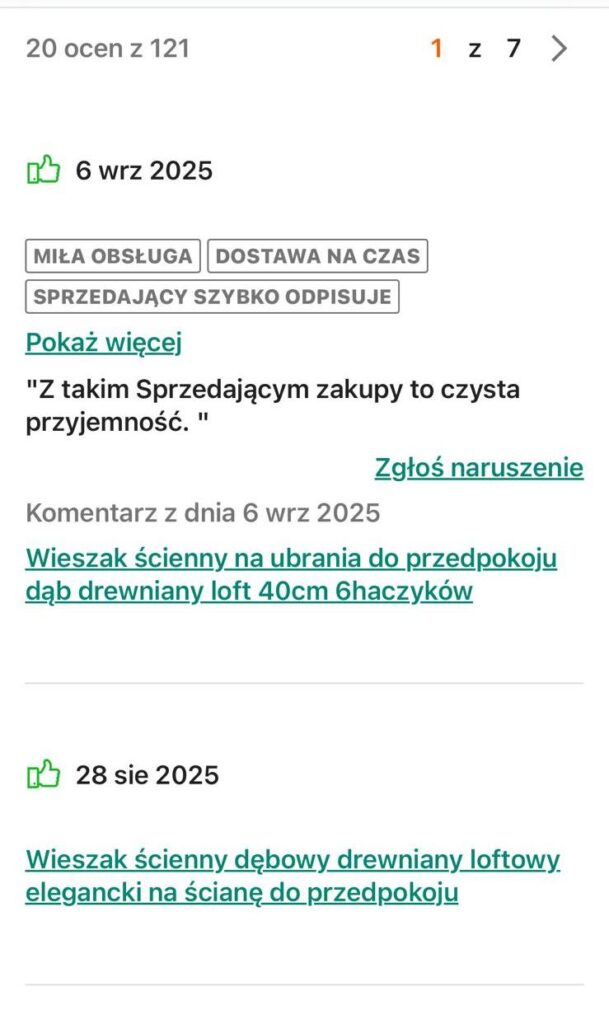Expand tags with Pokaż więcej

(x=104, y=343)
